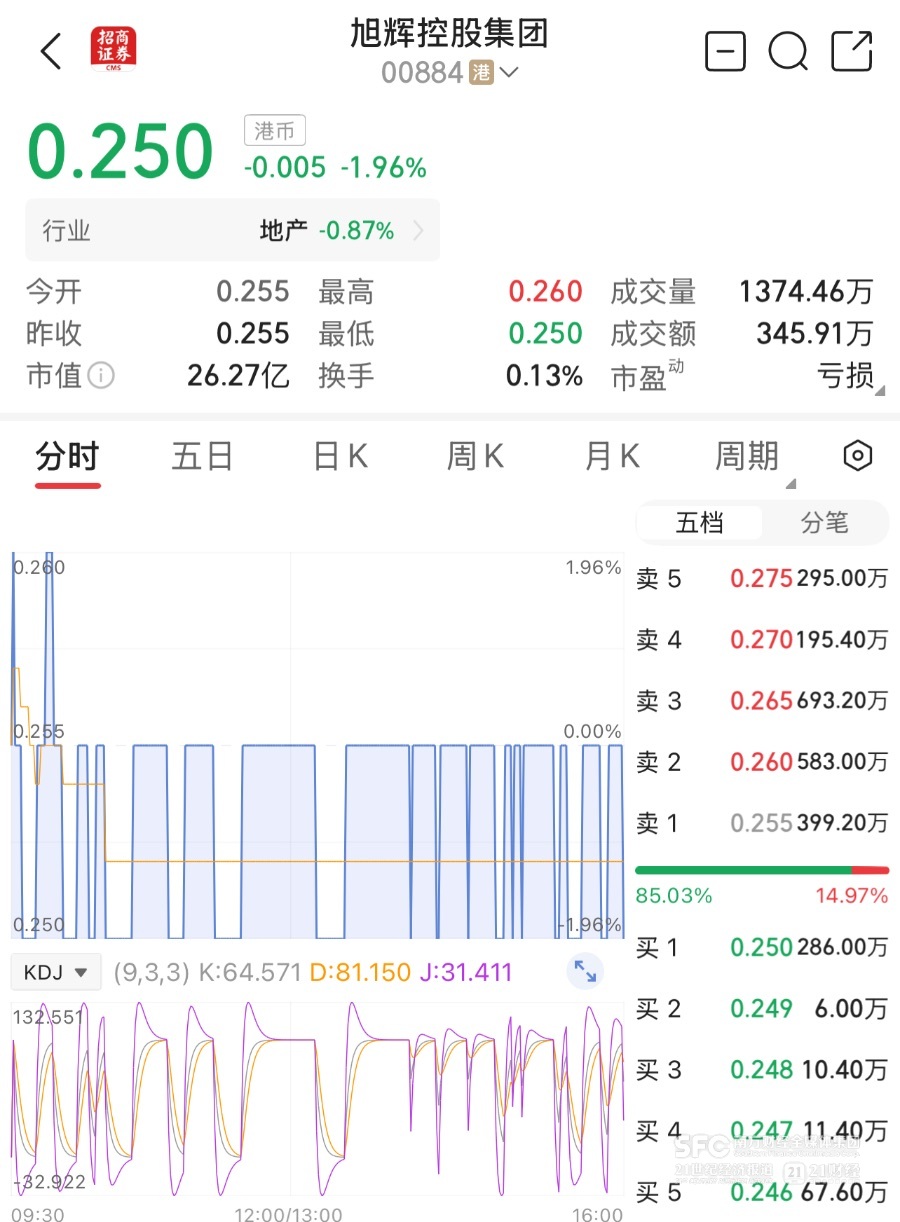900x1222 pixels.
Task: Switch to the 周K chart tab
Action: coord(474,457)
